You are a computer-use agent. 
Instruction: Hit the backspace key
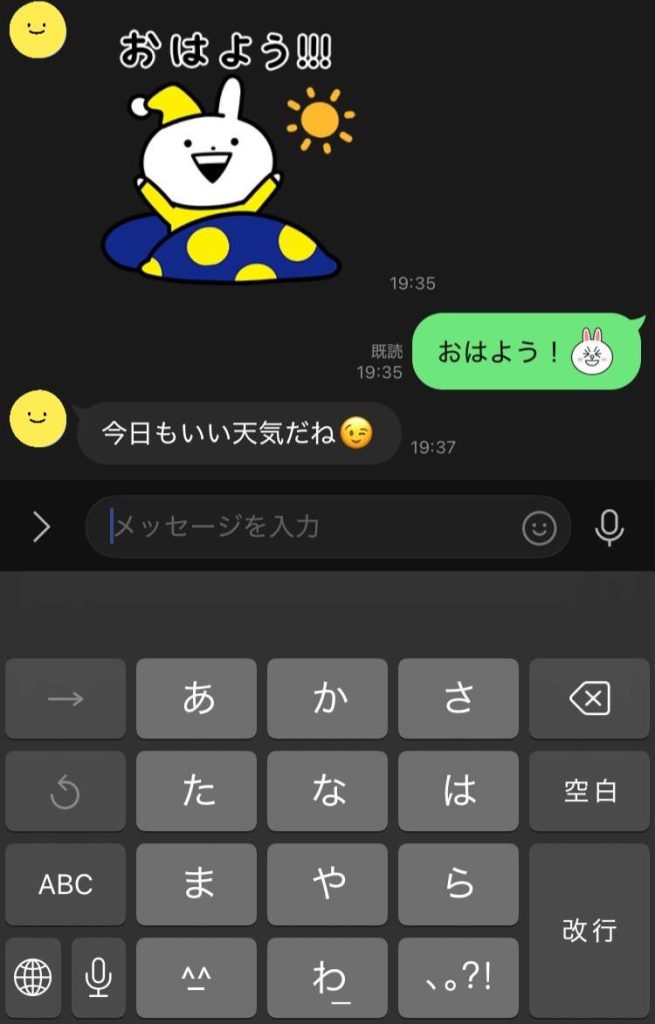point(589,699)
